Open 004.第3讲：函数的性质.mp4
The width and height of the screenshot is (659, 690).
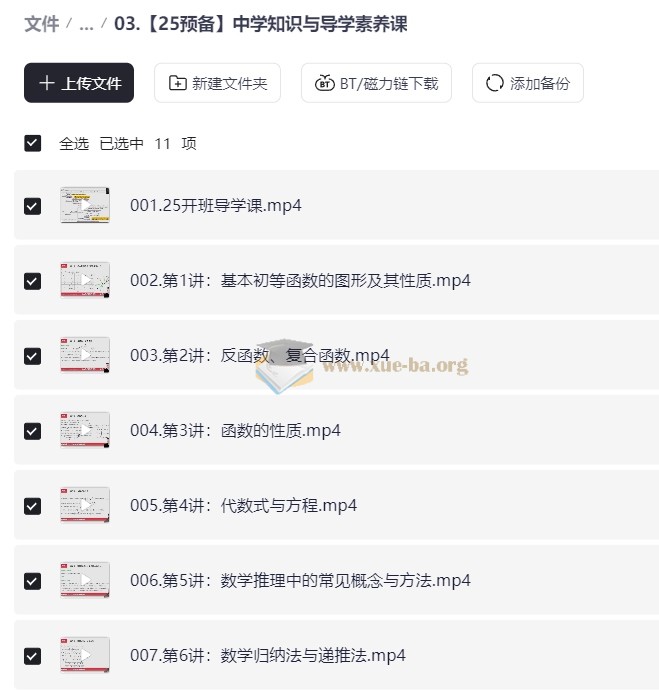(235, 431)
